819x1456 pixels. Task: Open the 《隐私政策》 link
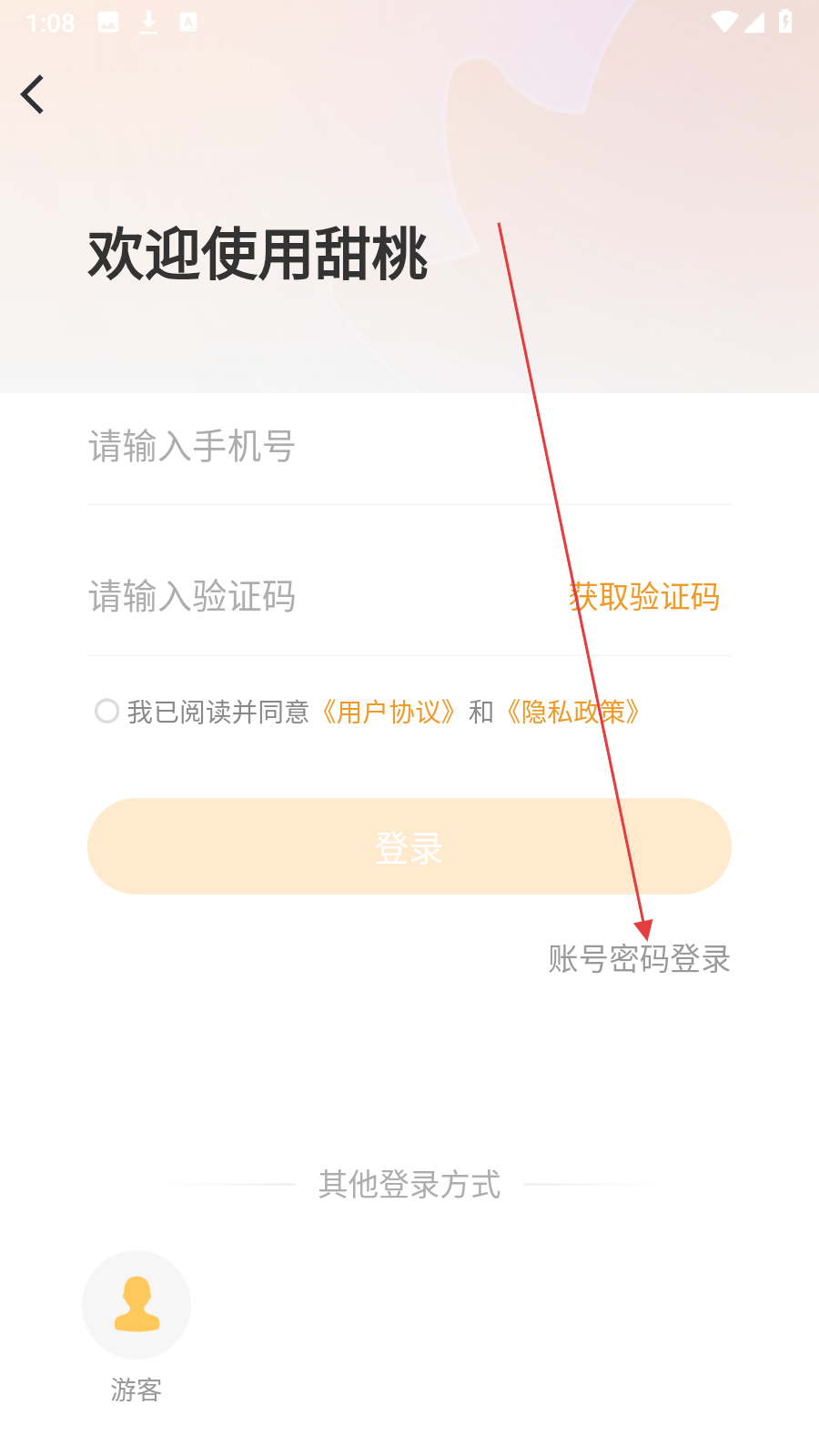pos(573,712)
